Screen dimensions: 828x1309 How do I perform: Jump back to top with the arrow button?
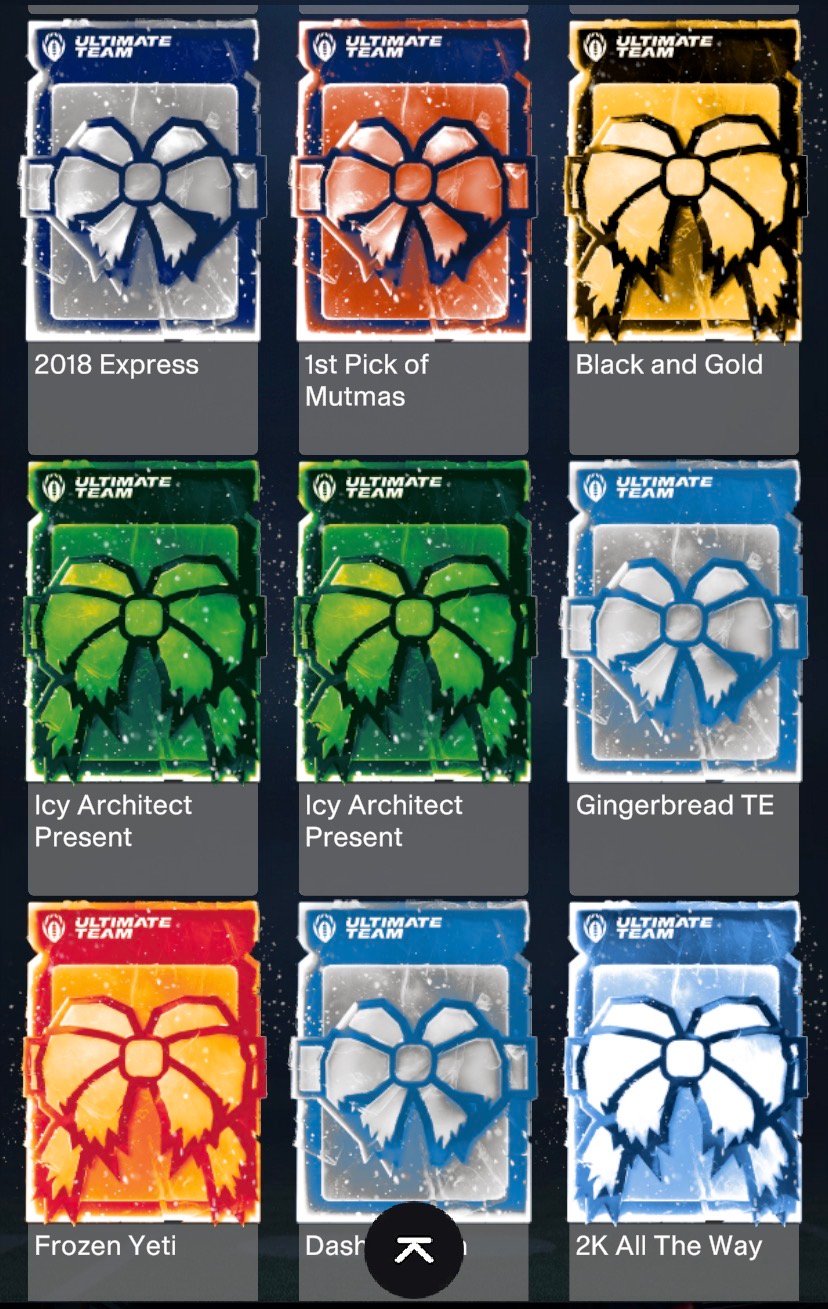(x=414, y=1250)
